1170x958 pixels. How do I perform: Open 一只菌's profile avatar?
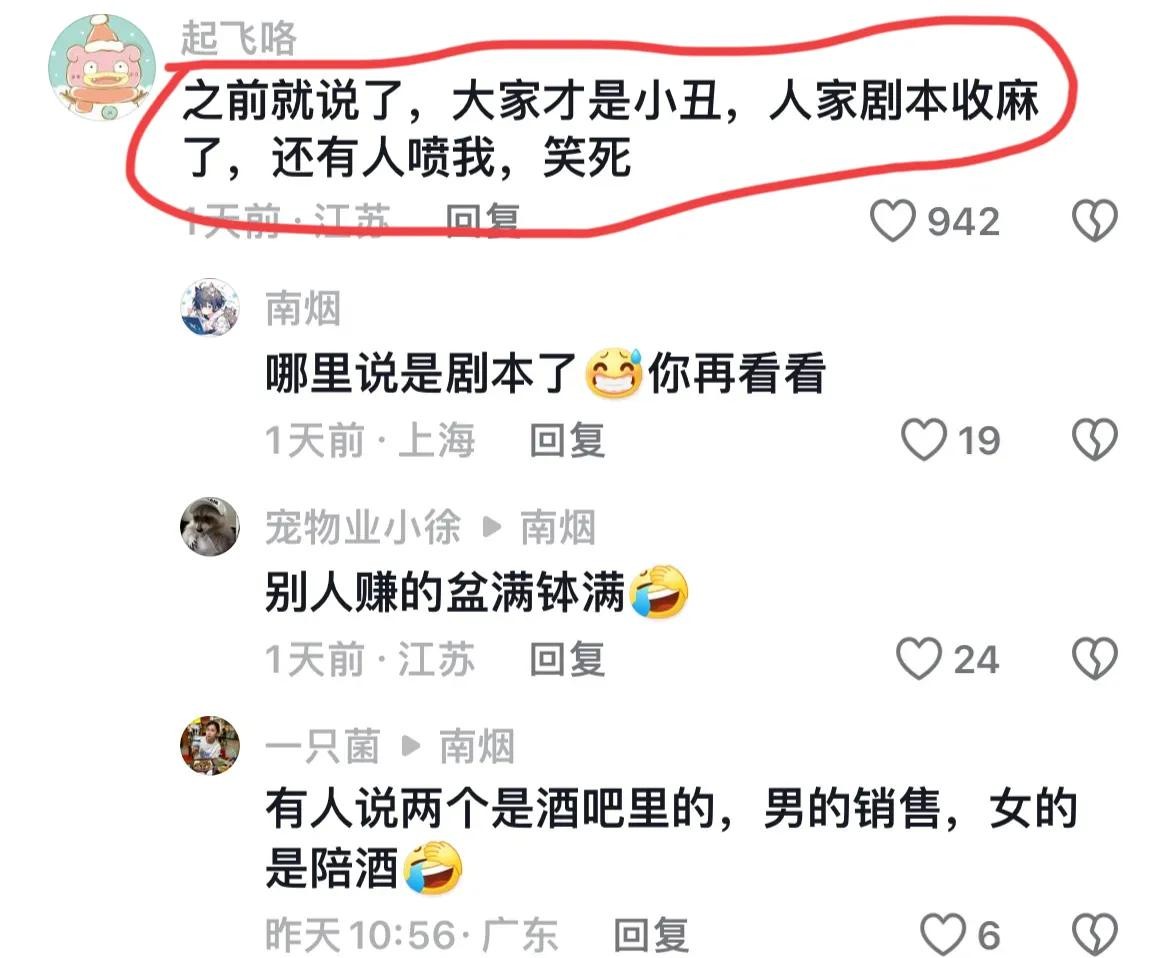[210, 746]
